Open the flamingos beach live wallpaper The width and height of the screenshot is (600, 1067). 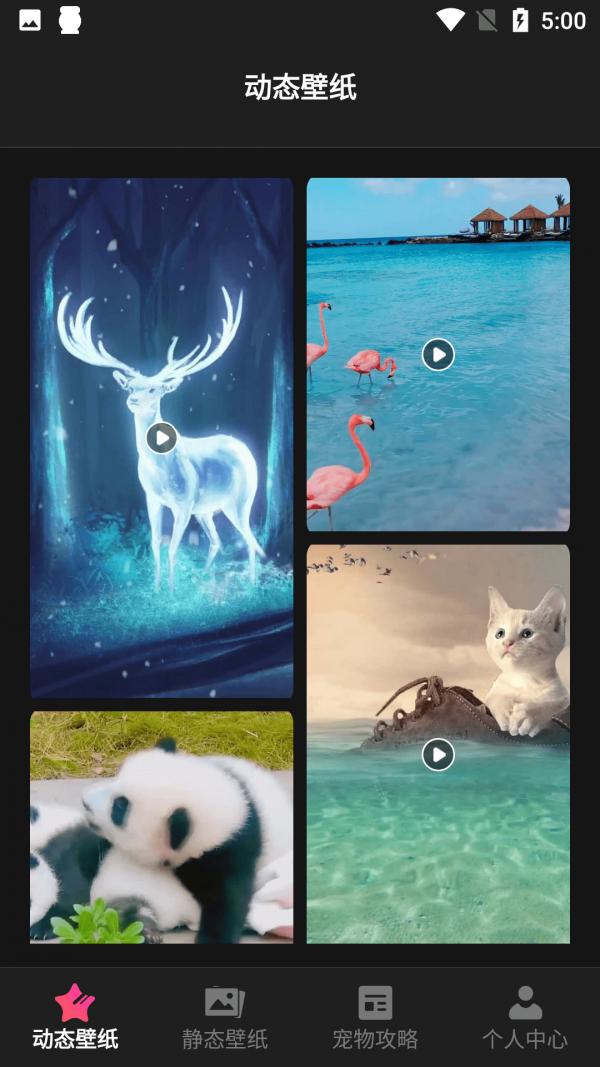[438, 354]
